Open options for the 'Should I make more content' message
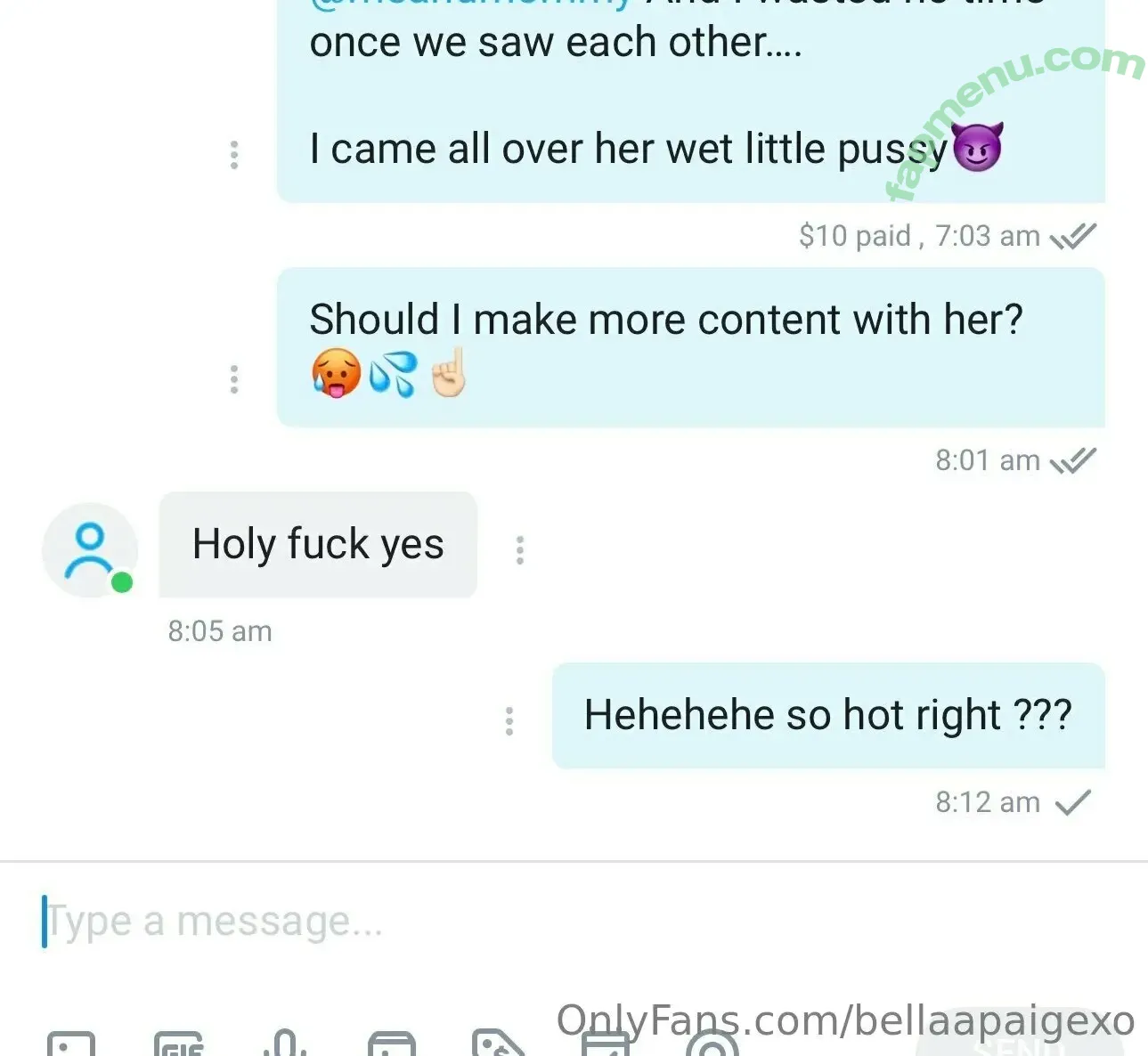 [x=234, y=379]
